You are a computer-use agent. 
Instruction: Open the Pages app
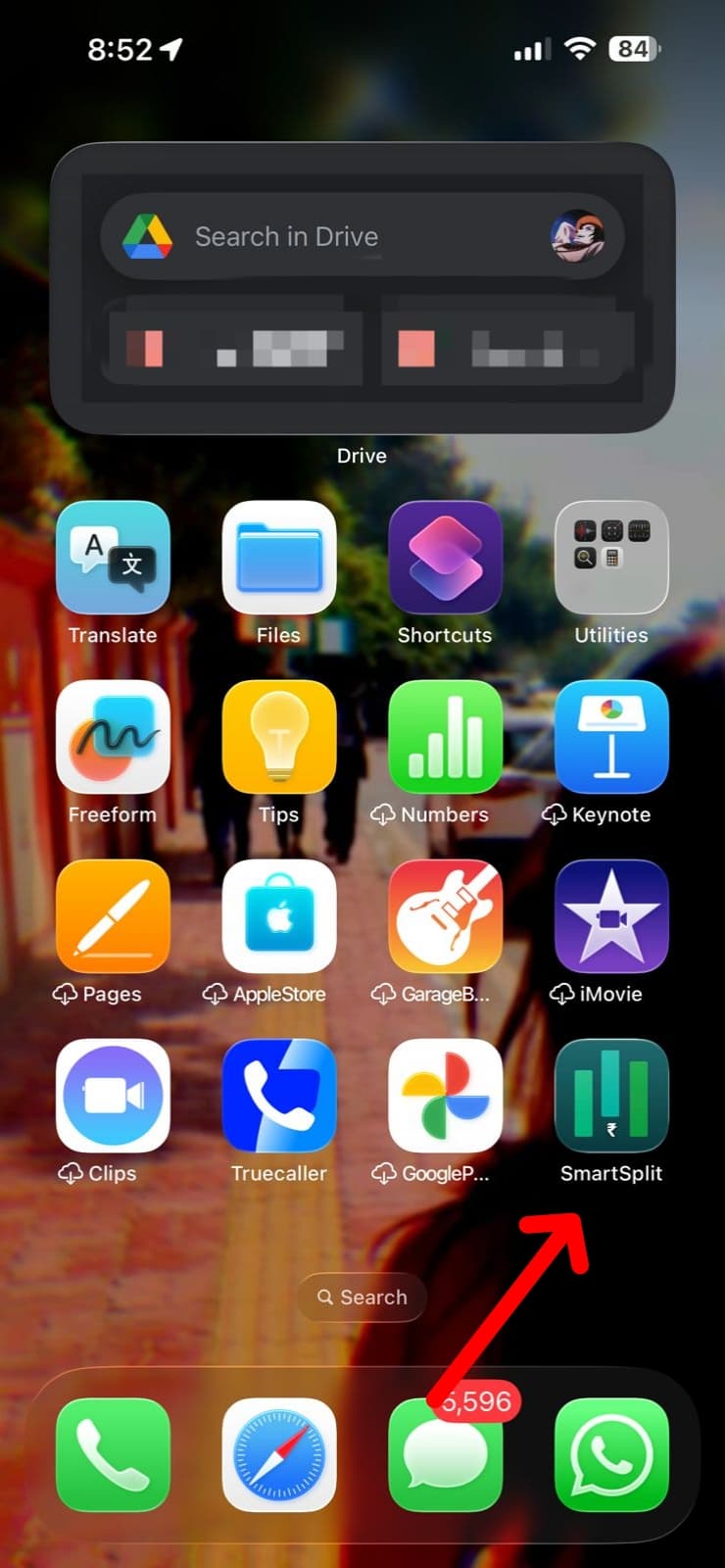[x=113, y=916]
